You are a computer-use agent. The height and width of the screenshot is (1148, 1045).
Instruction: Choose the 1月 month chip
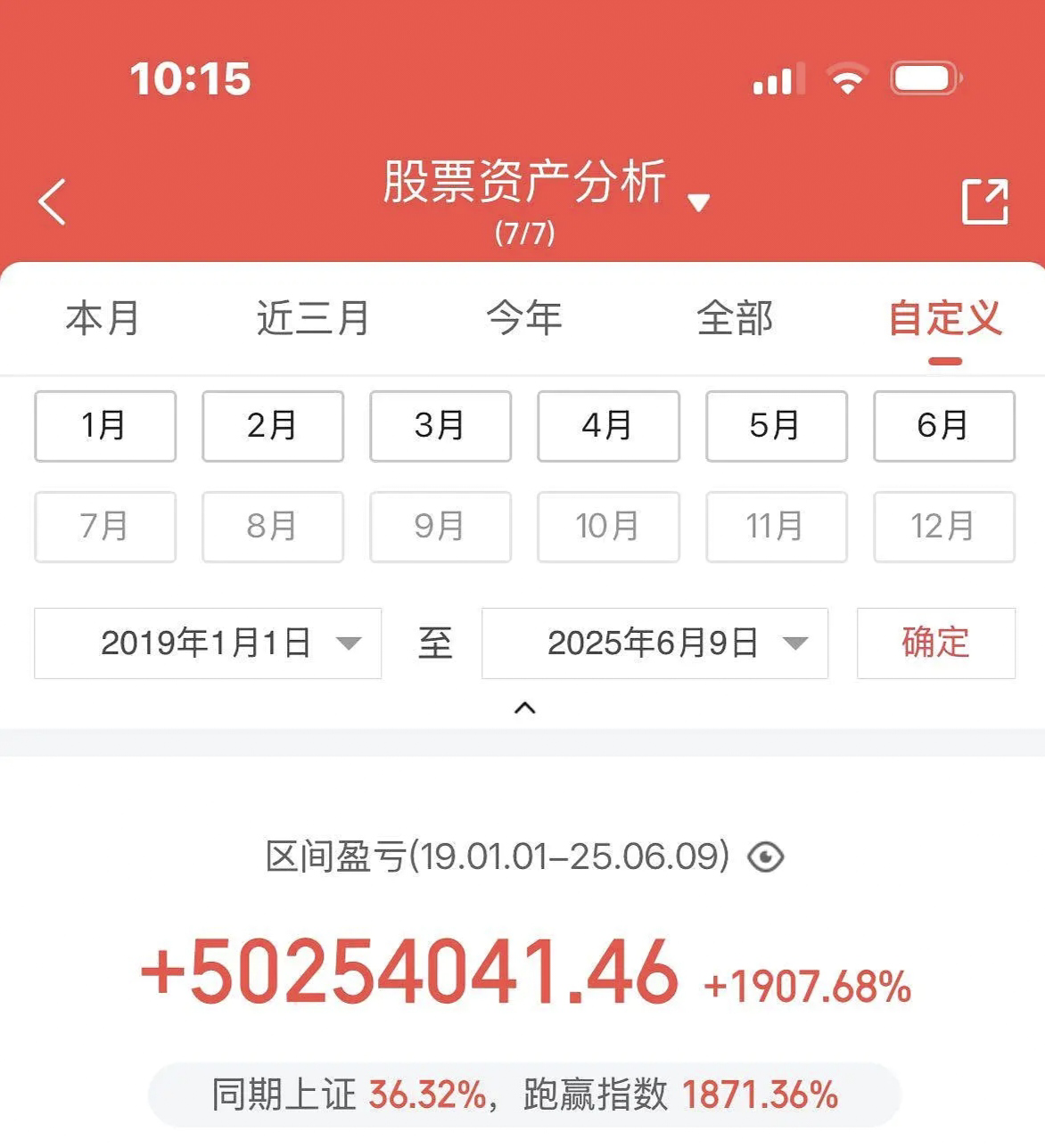tap(105, 426)
